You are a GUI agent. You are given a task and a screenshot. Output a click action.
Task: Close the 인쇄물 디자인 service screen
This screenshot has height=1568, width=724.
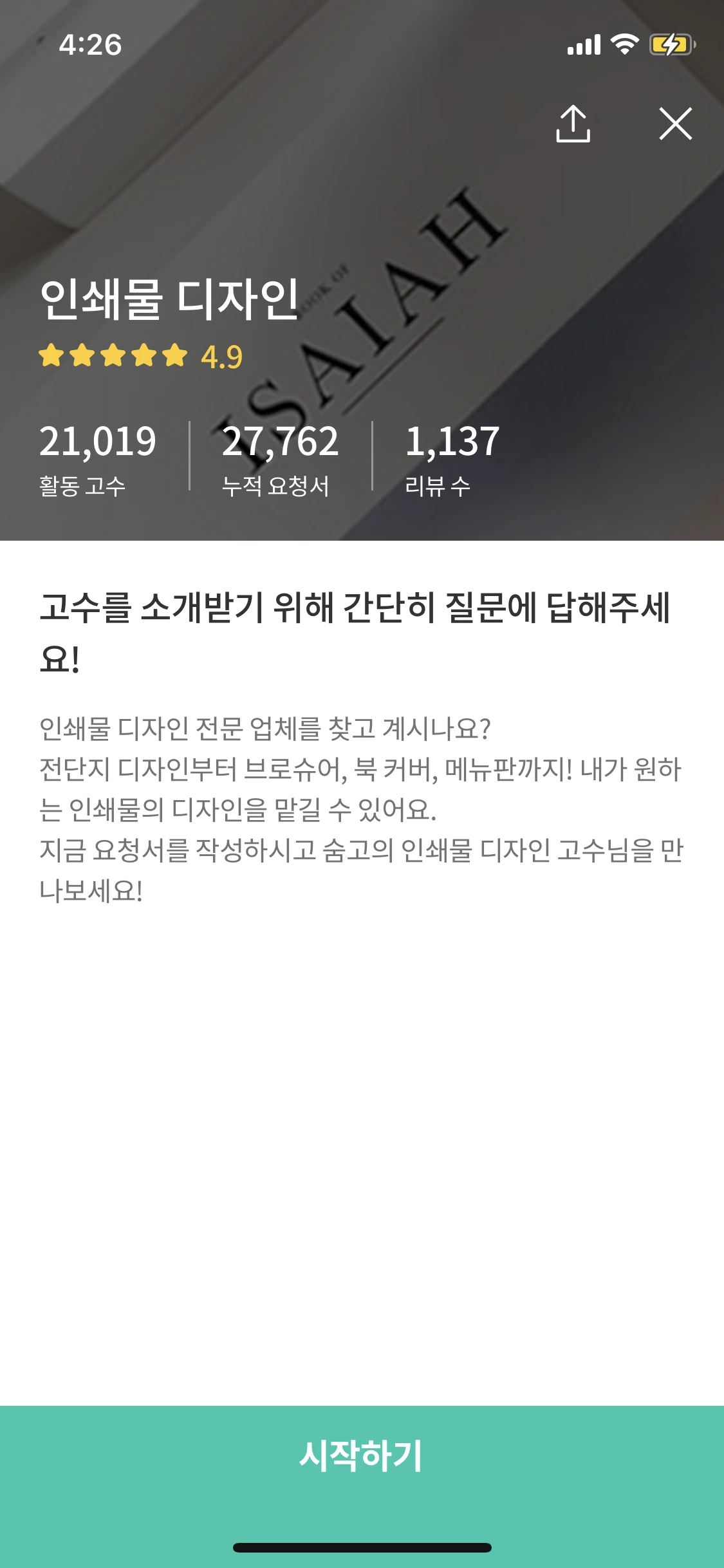[x=676, y=126]
